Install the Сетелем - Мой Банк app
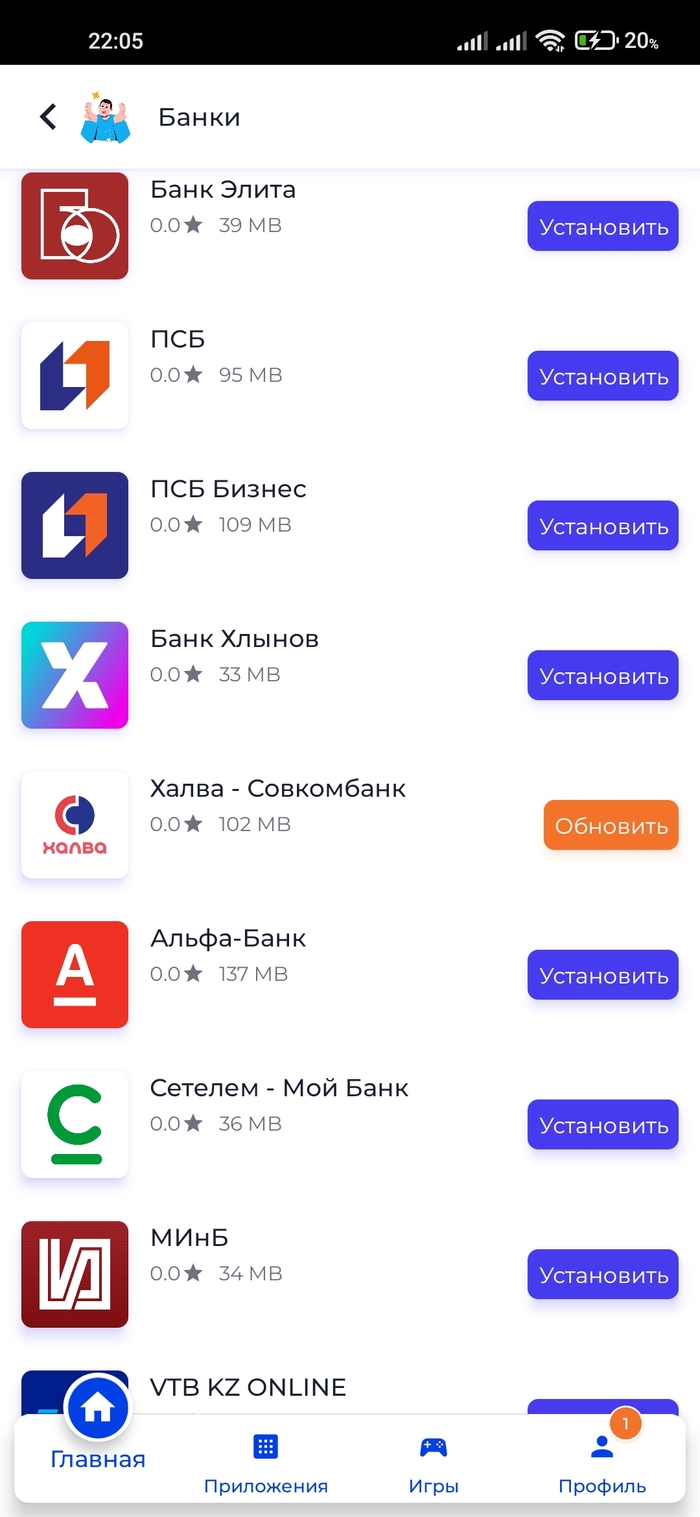Image resolution: width=700 pixels, height=1517 pixels. (603, 1126)
